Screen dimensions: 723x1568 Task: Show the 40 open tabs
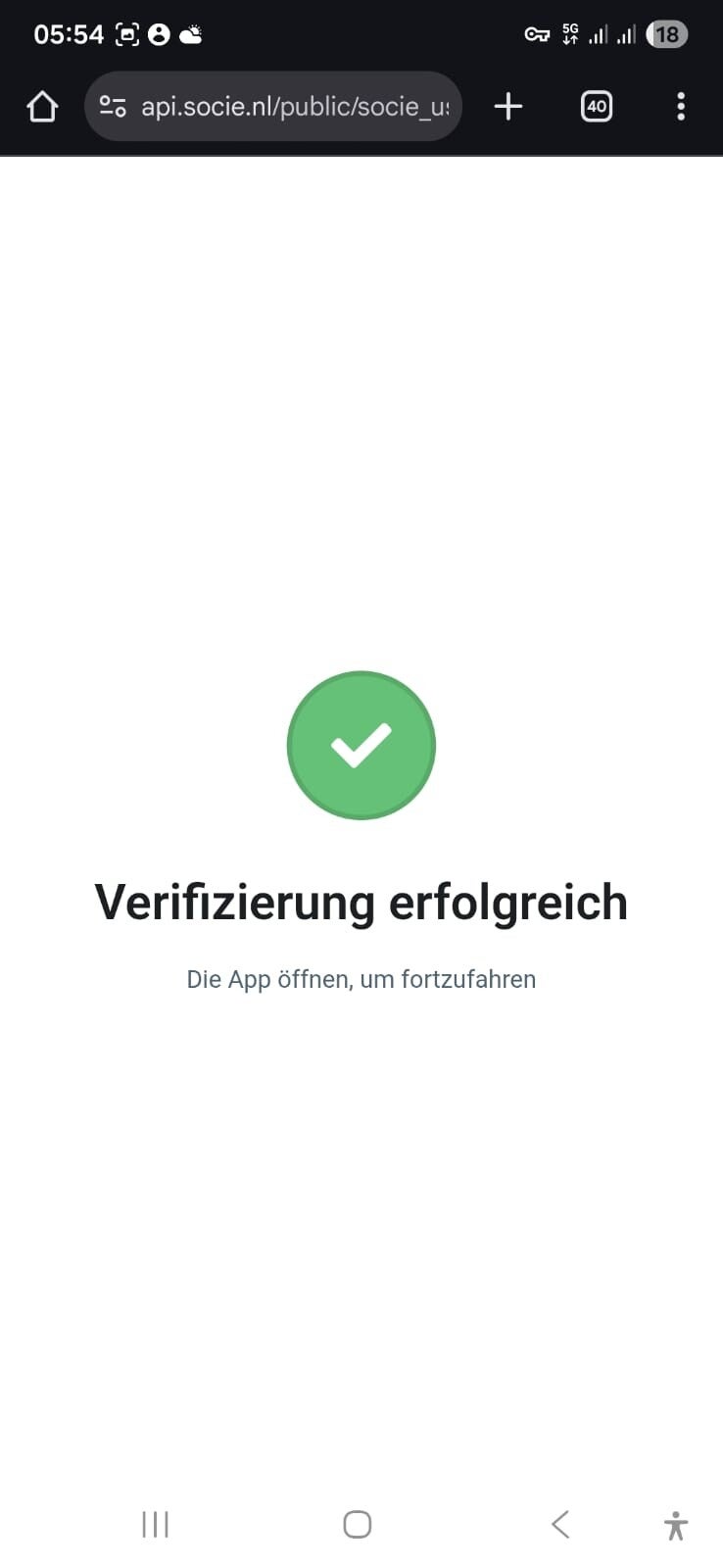pyautogui.click(x=597, y=106)
